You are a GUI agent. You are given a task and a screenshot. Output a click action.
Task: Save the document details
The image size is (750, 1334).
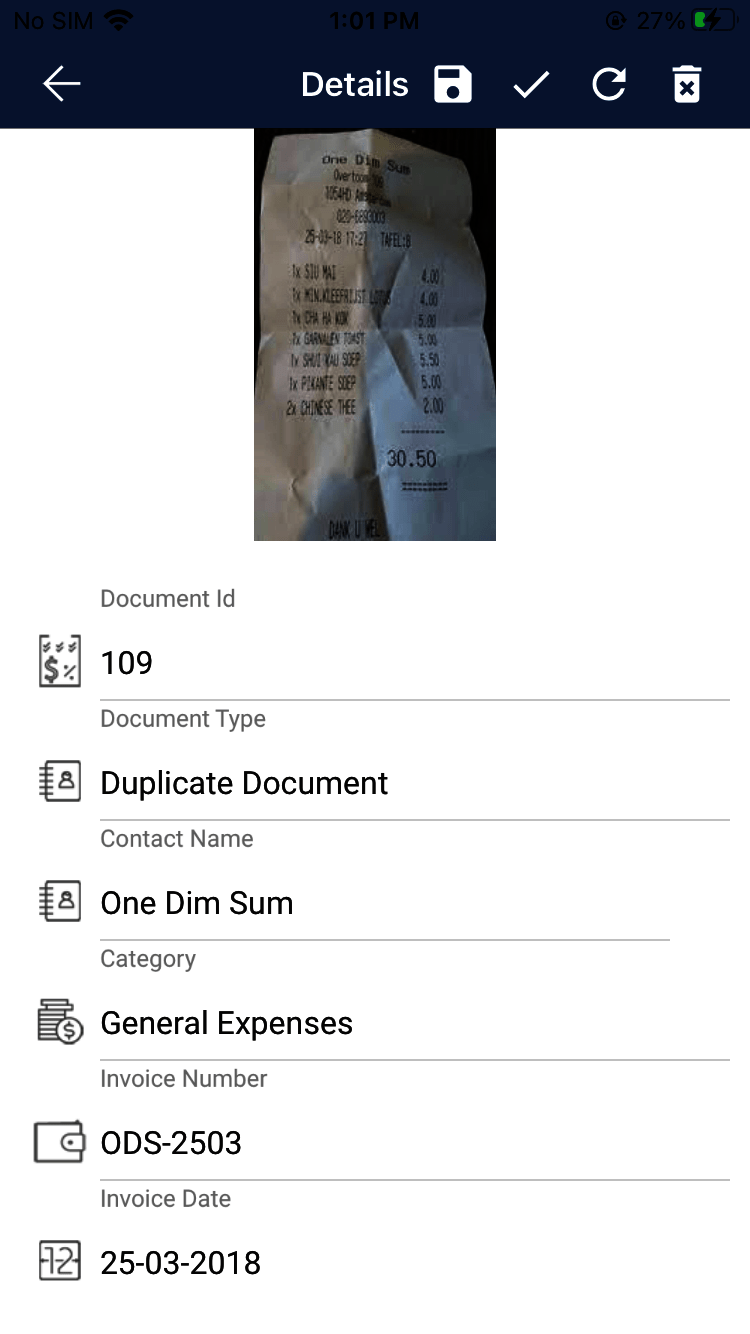coord(452,84)
